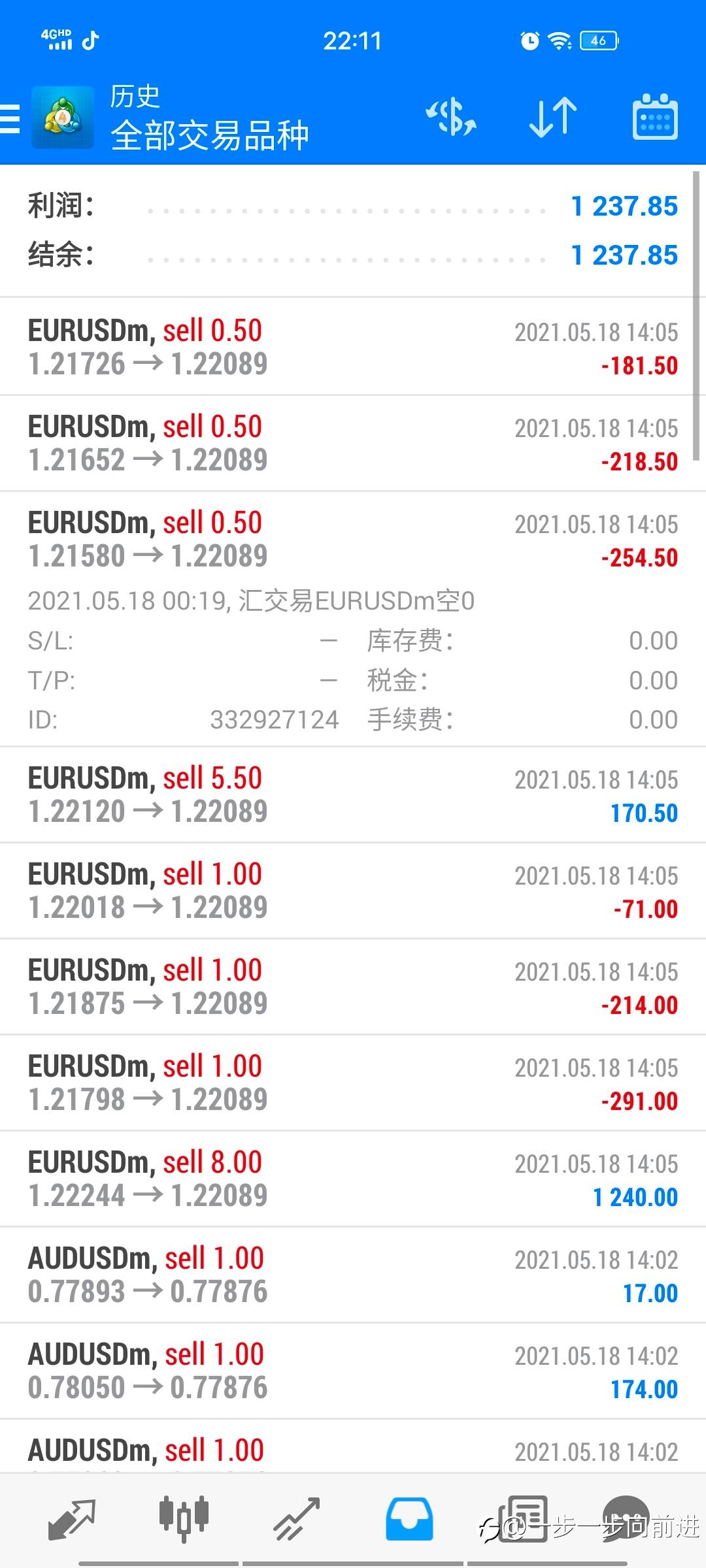Image resolution: width=706 pixels, height=1568 pixels.
Task: Open the calendar date range picker
Action: point(655,118)
